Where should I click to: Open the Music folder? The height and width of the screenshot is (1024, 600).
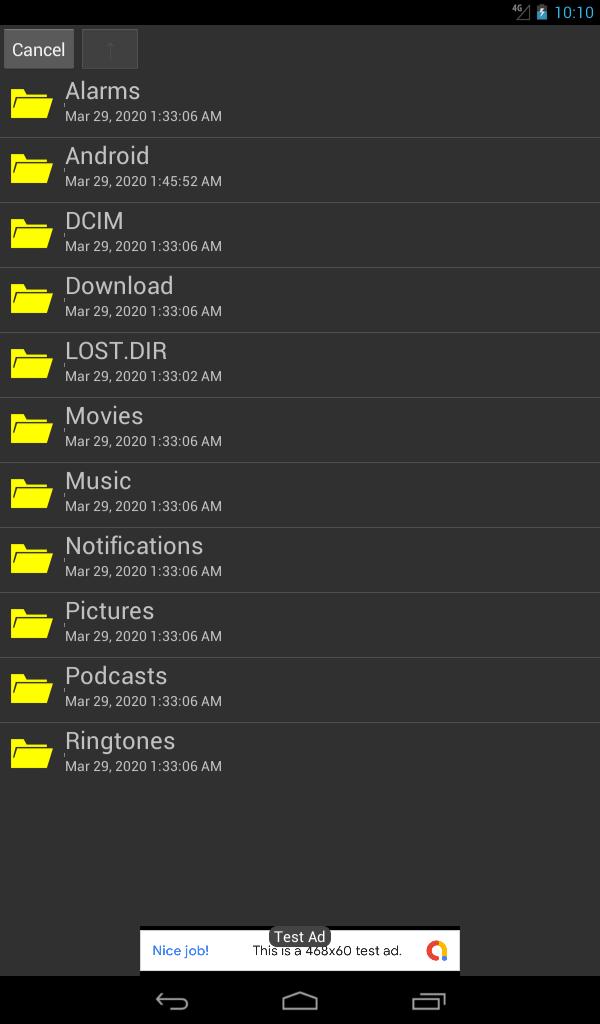click(300, 494)
